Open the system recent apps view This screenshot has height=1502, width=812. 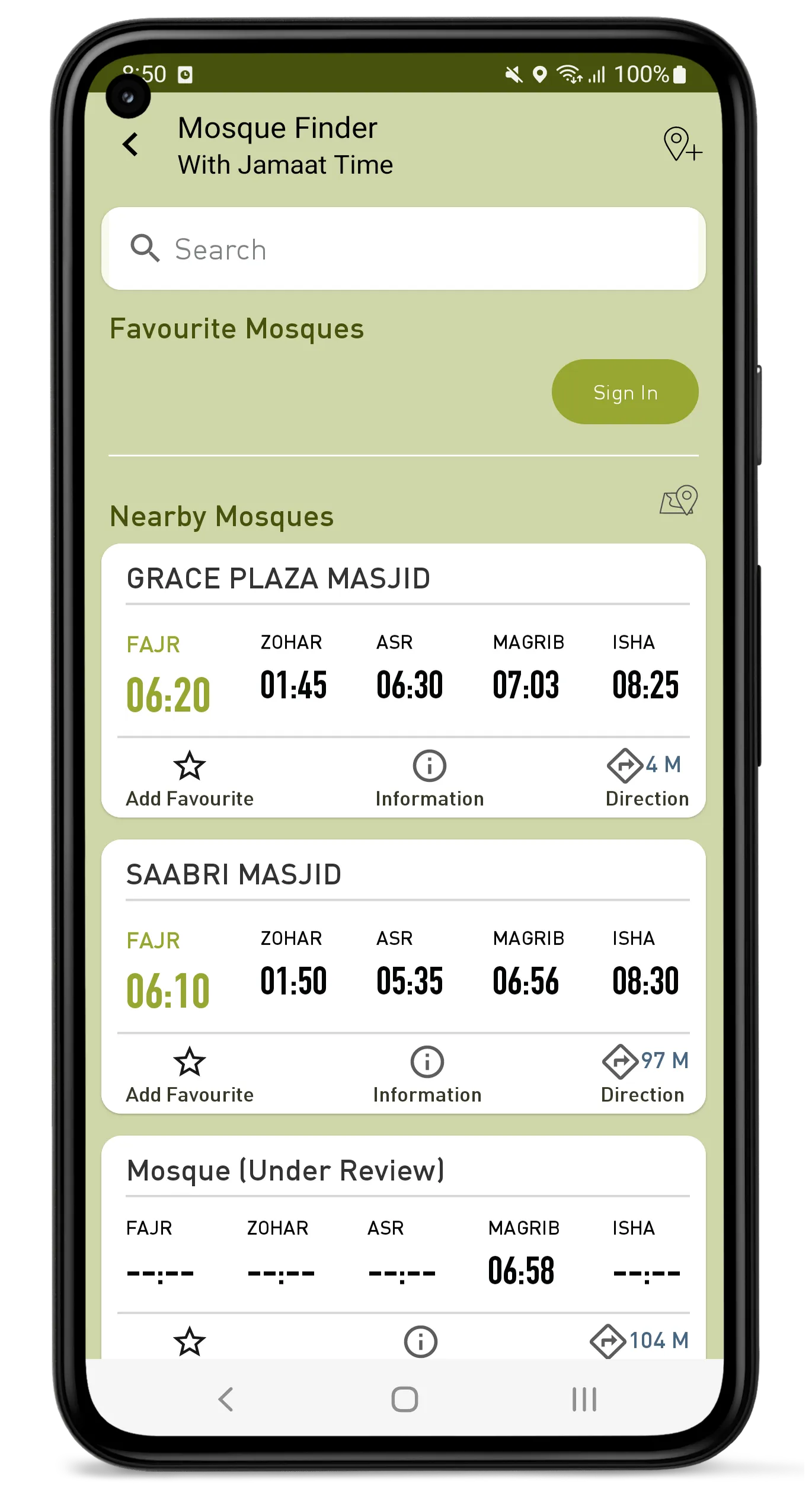tap(584, 1399)
